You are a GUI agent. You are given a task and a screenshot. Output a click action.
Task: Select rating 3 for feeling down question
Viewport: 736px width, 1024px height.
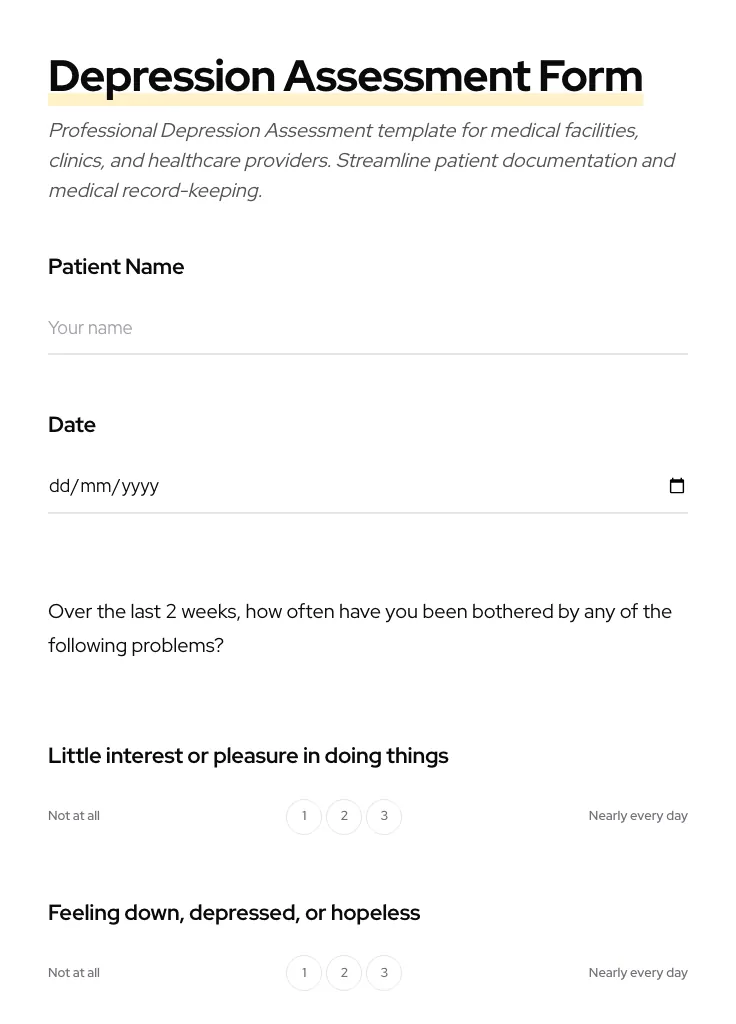pos(384,972)
